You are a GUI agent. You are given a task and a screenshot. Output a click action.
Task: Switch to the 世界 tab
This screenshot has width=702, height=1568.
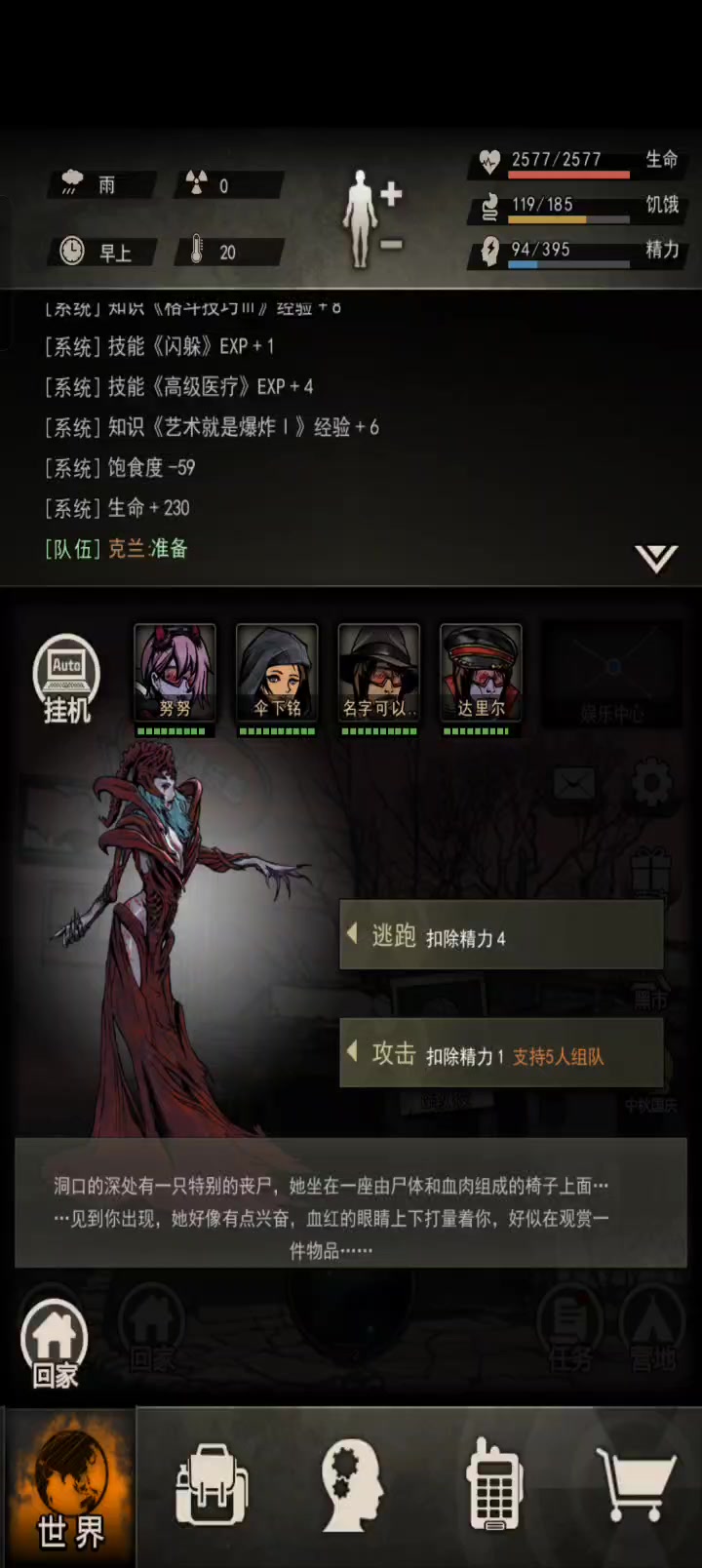69,1487
